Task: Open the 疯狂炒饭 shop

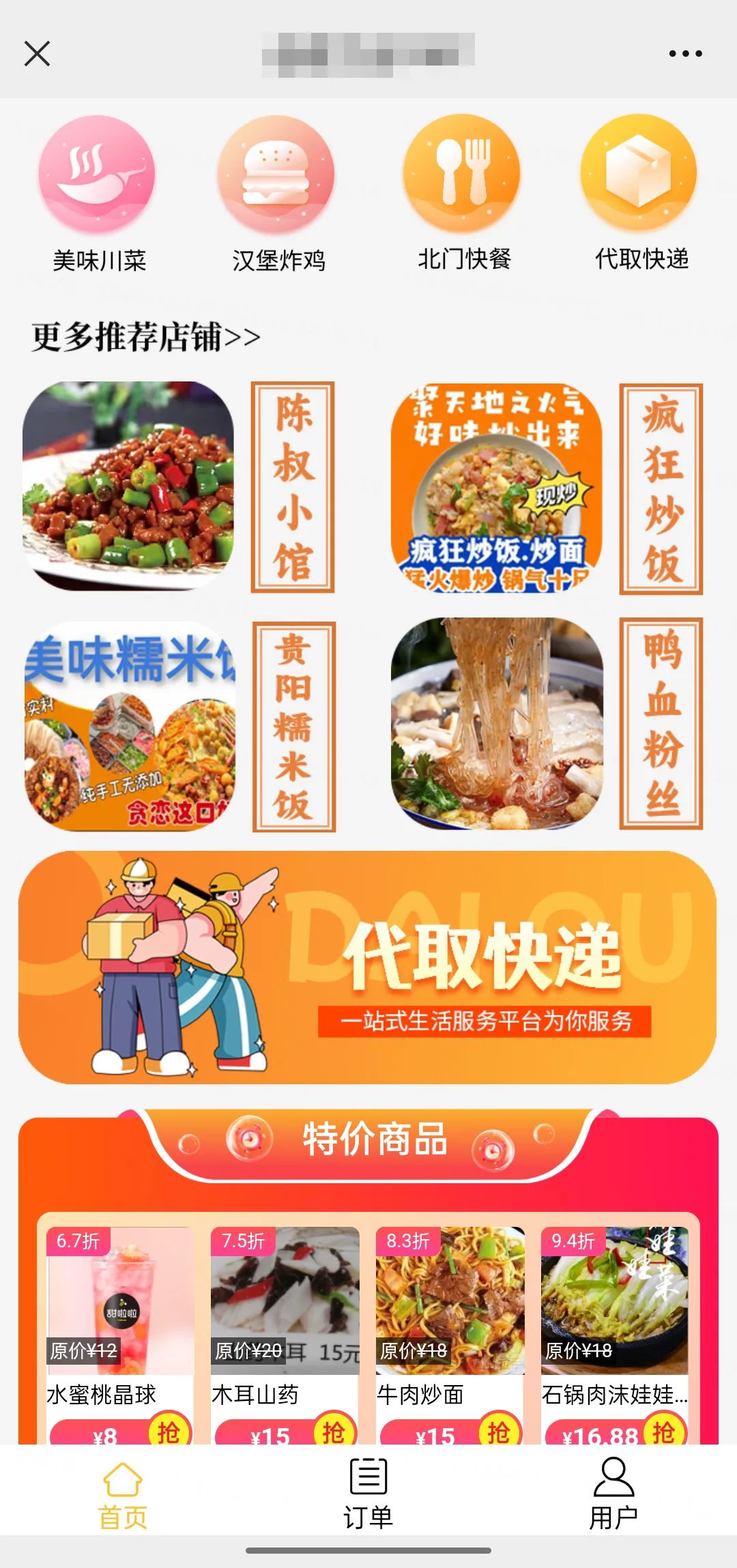Action: tap(546, 487)
